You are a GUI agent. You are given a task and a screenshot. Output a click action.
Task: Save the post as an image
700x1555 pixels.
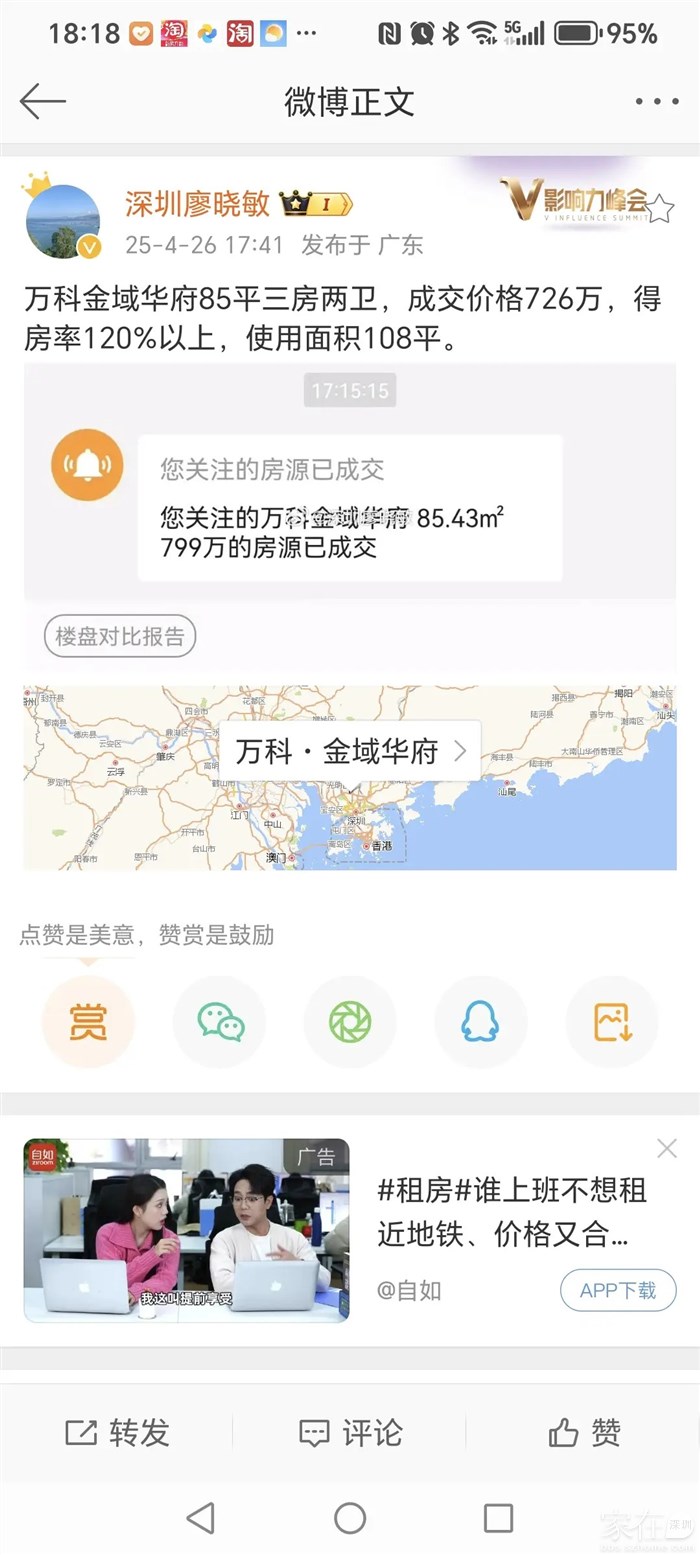[612, 1021]
